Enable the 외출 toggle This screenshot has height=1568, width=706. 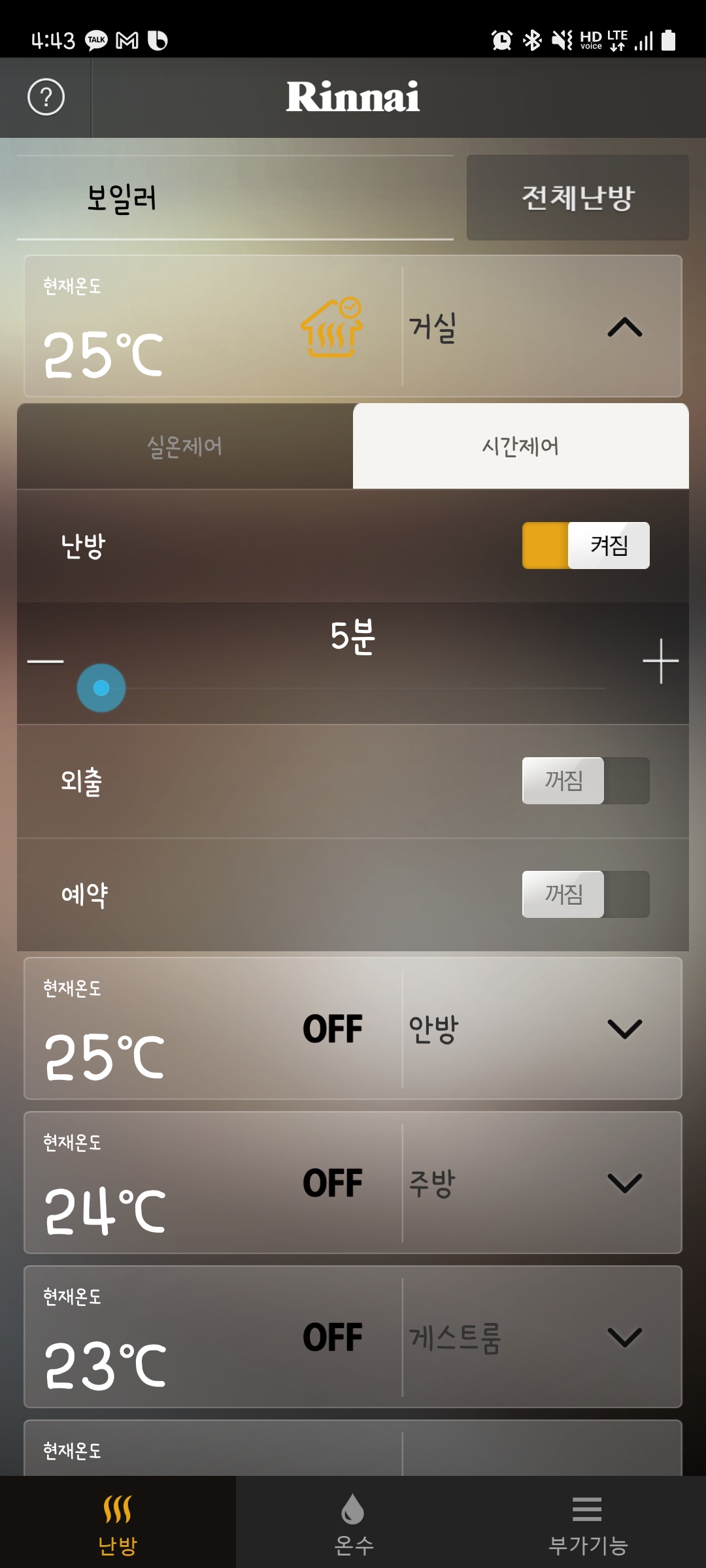[586, 781]
